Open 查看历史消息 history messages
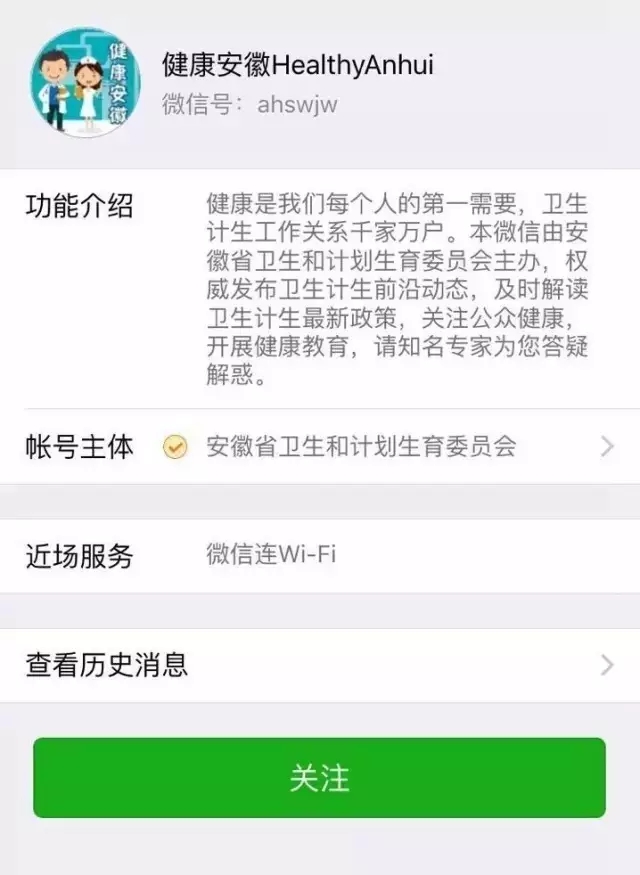Image resolution: width=640 pixels, height=875 pixels. click(x=320, y=664)
